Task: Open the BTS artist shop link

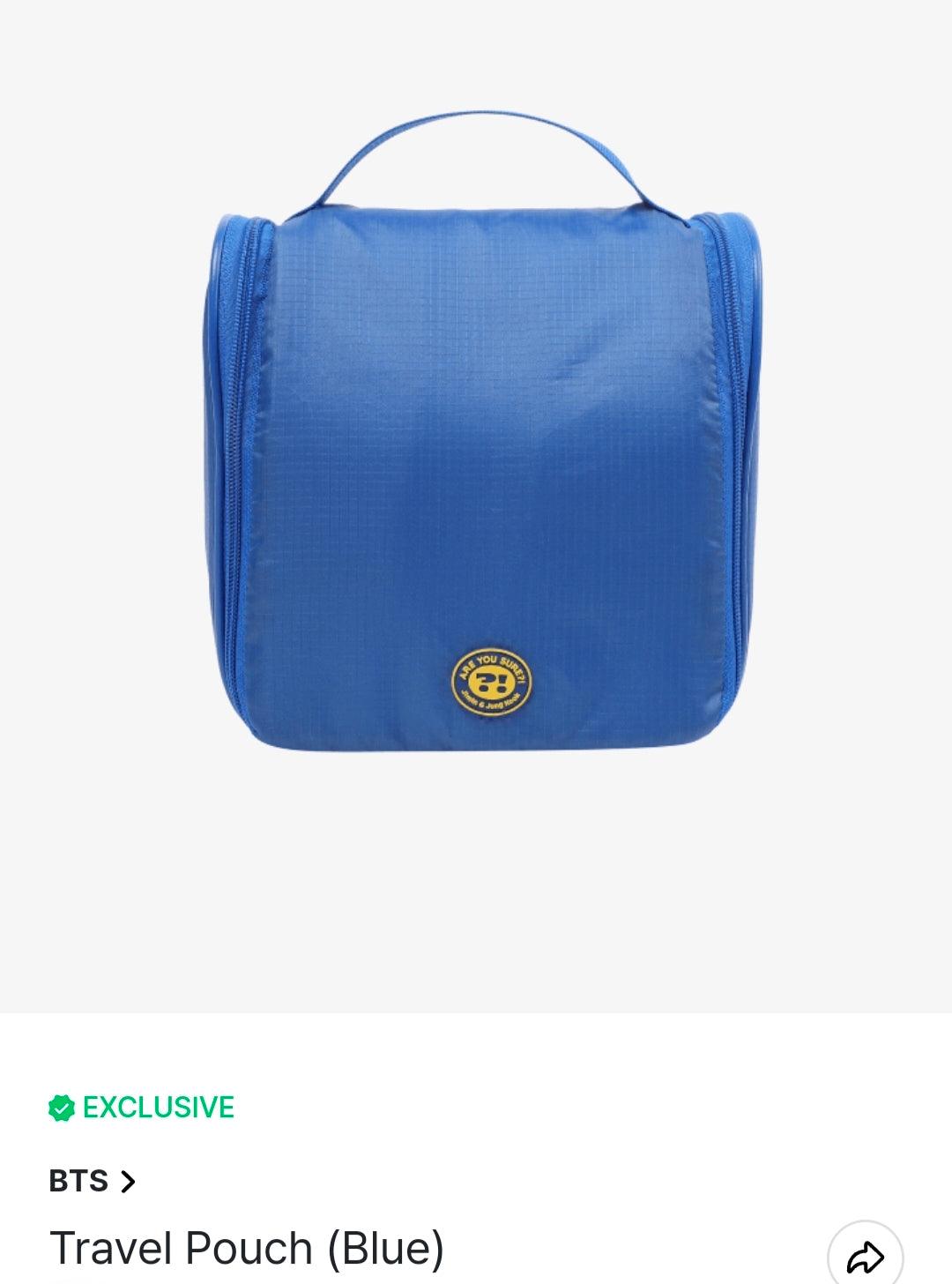Action: (x=92, y=1181)
